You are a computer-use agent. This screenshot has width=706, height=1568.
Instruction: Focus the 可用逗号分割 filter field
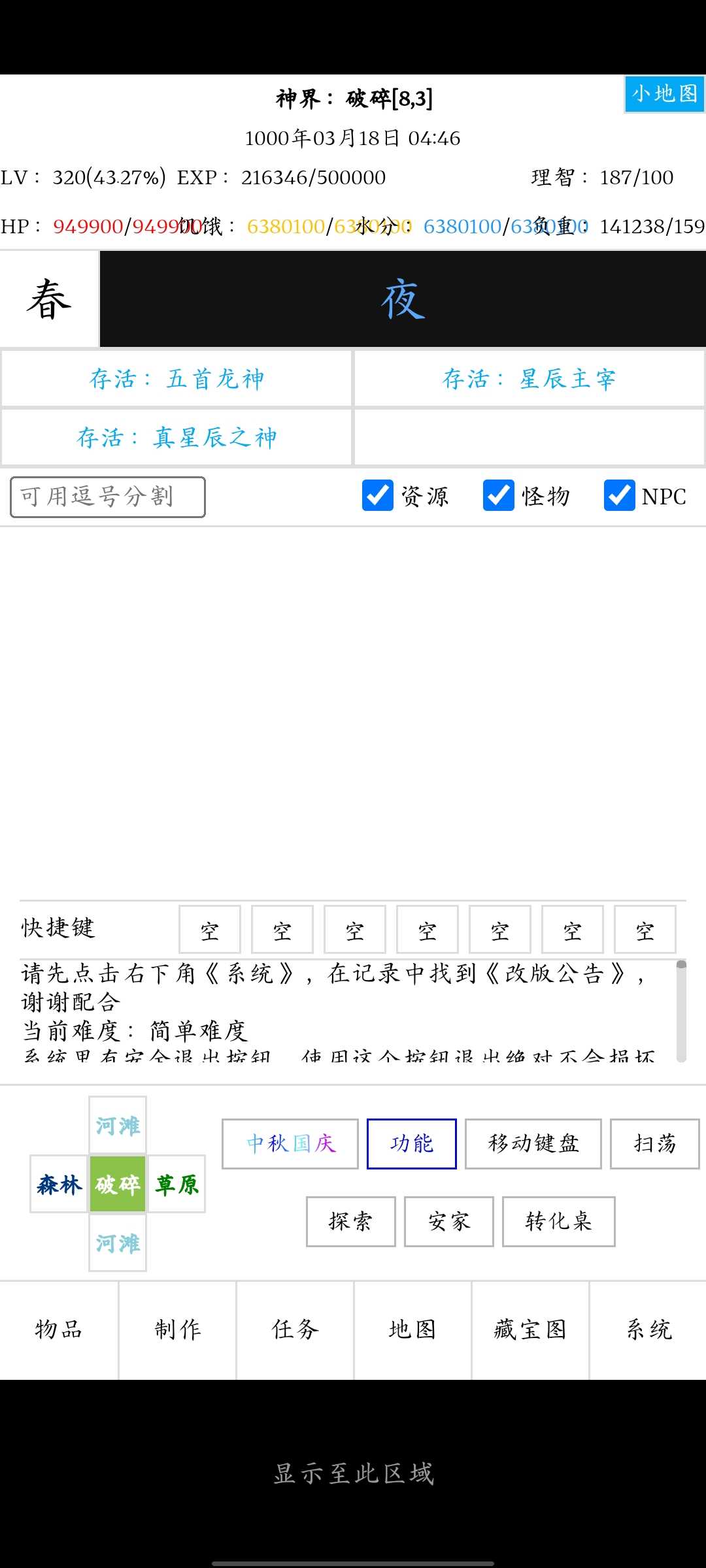point(108,497)
